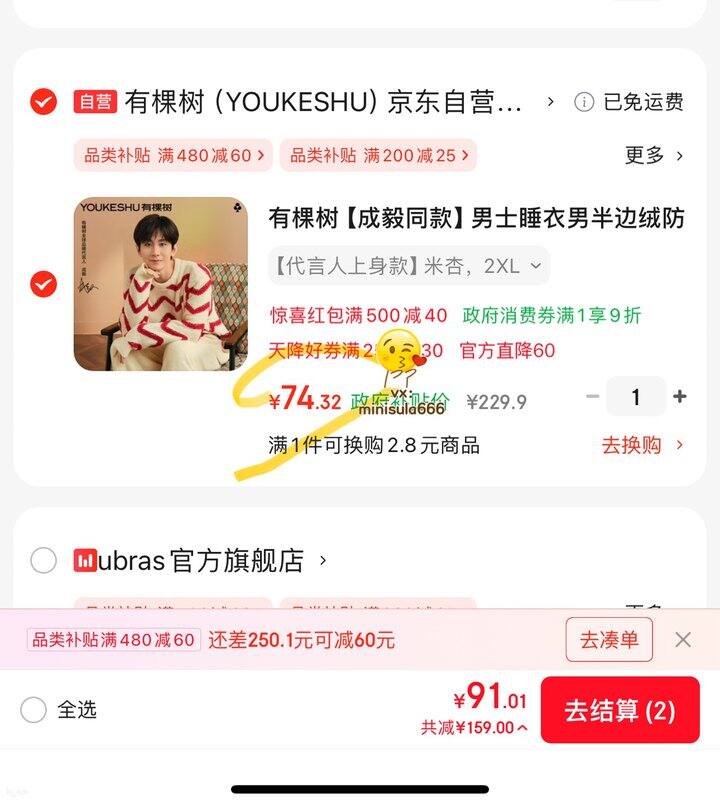Increase pajamas quantity with plus
Screen dimensions: 720x807
point(680,397)
